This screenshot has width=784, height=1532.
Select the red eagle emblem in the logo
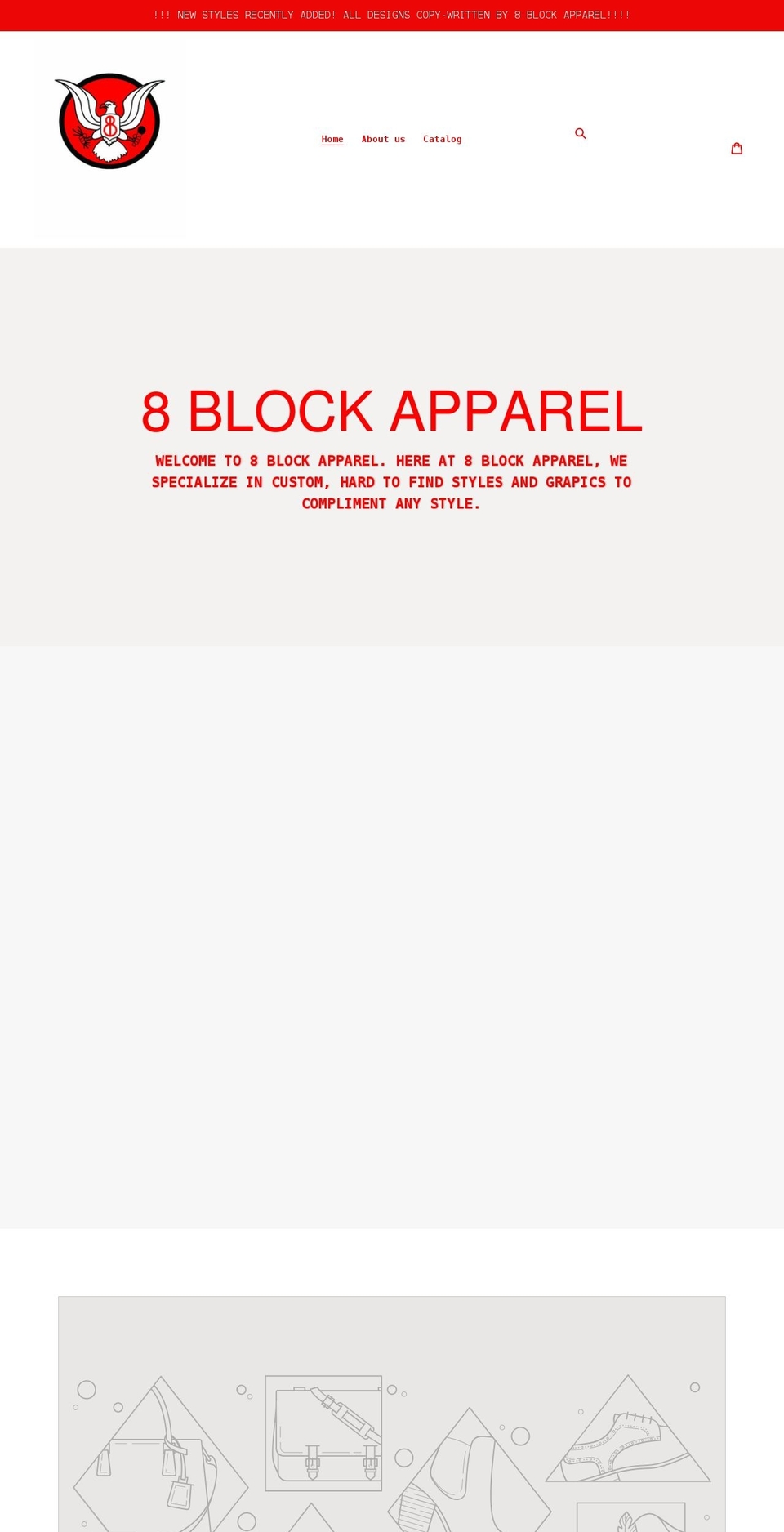pos(109,121)
